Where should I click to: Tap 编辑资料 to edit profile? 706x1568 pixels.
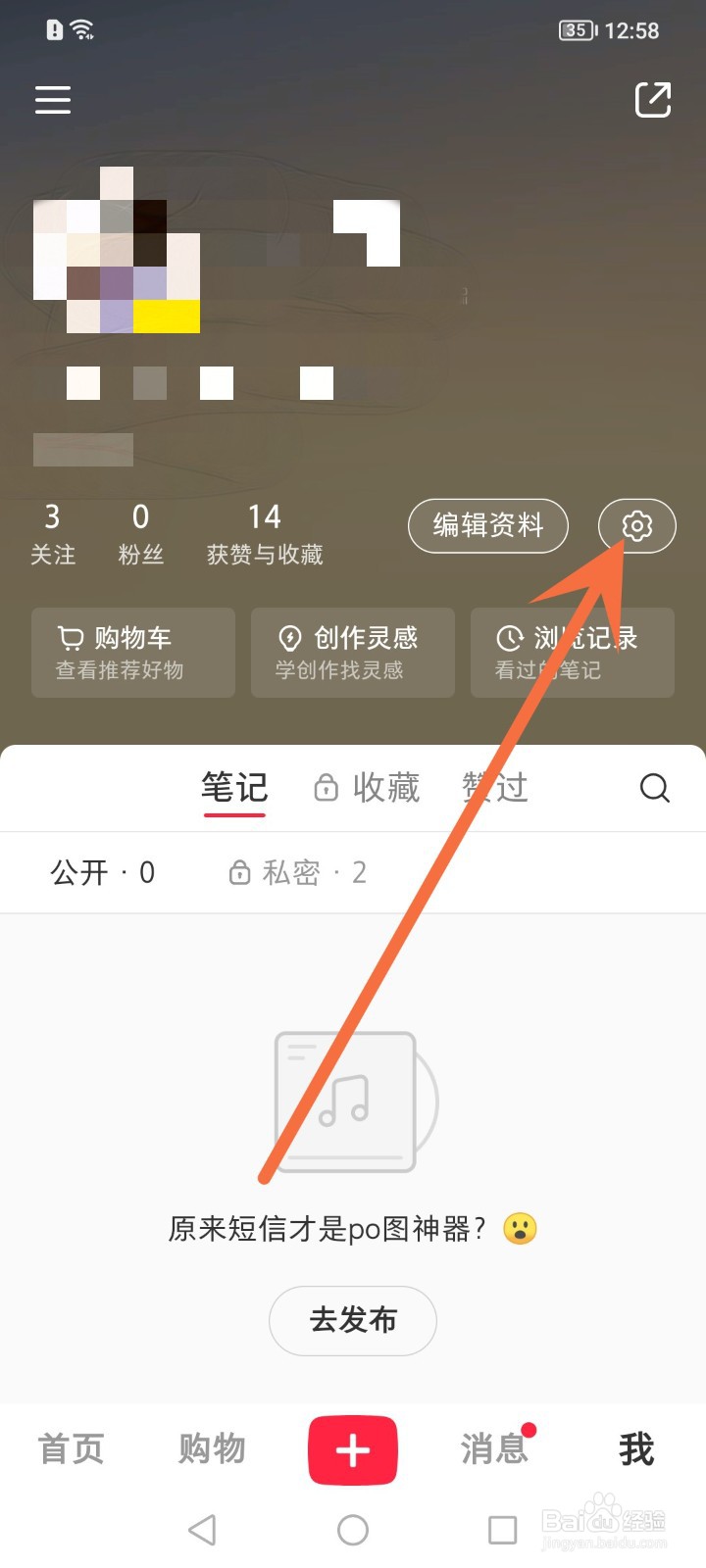tap(487, 525)
